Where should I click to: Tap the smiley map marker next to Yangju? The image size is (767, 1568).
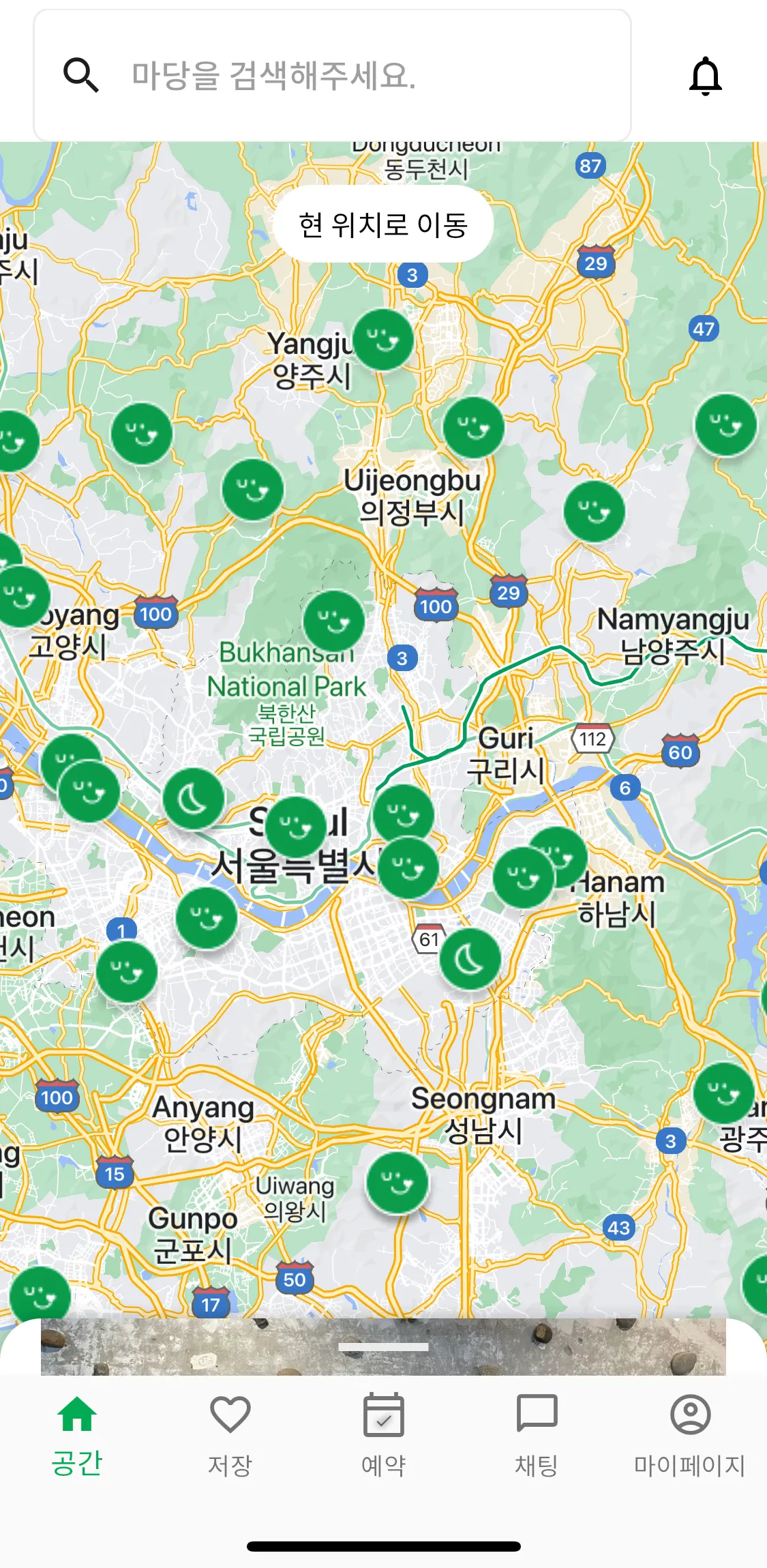(383, 340)
